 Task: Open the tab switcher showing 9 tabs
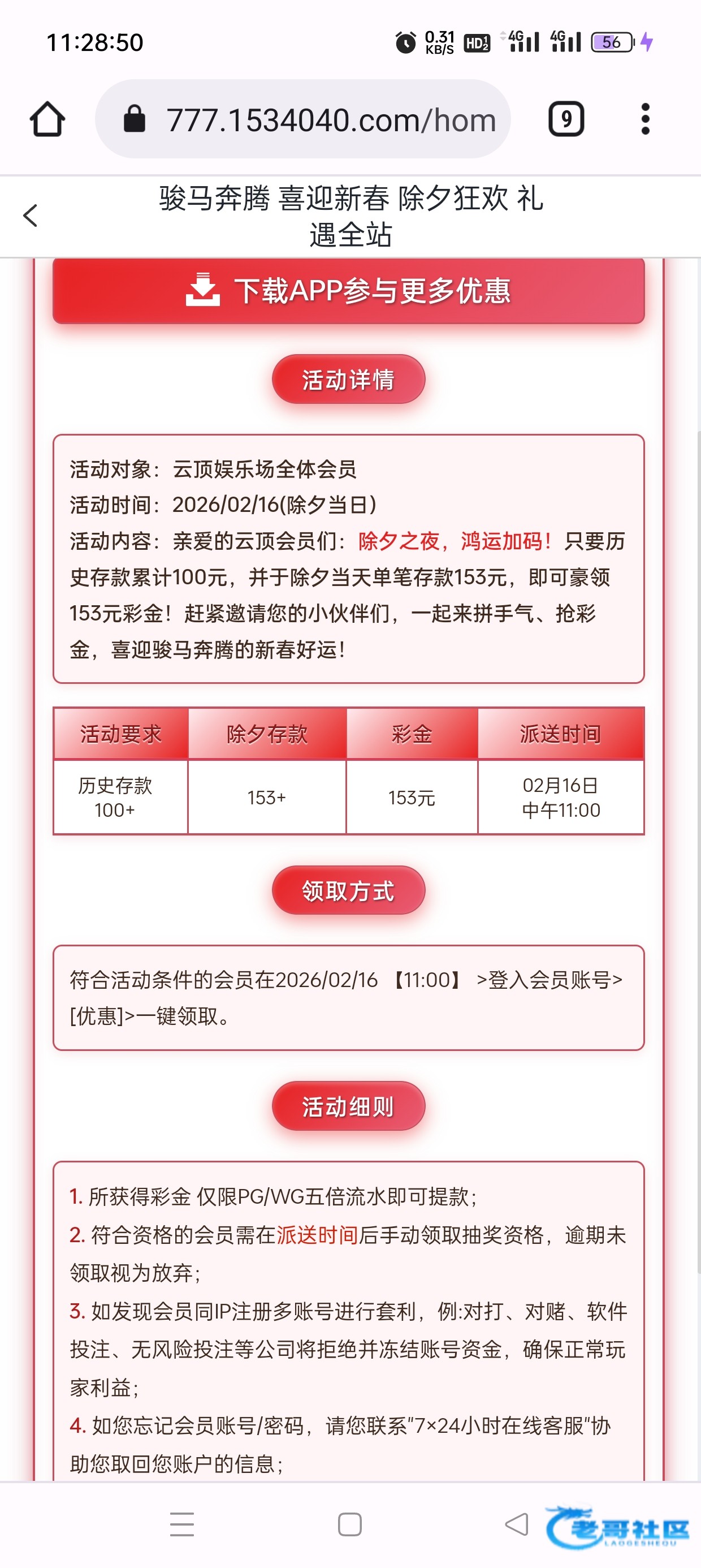point(566,119)
